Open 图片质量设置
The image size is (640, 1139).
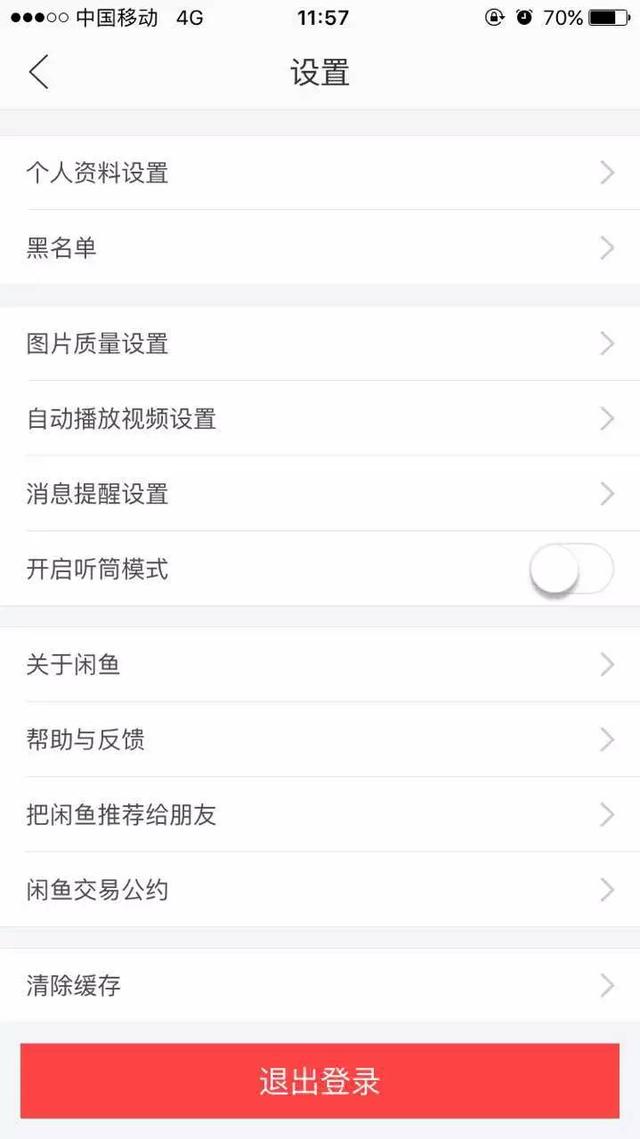[x=320, y=344]
